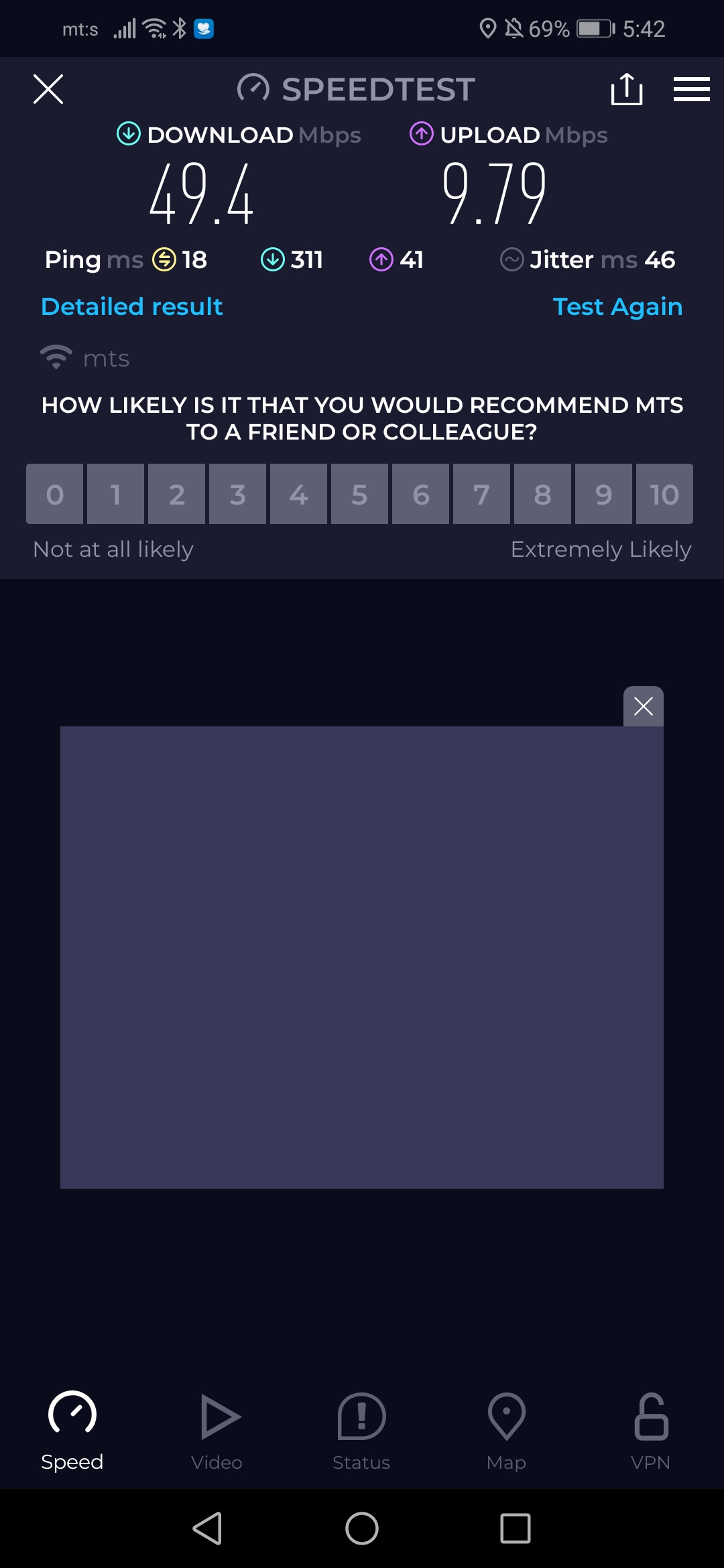724x1568 pixels.
Task: Close the speed test results
Action: click(x=48, y=89)
